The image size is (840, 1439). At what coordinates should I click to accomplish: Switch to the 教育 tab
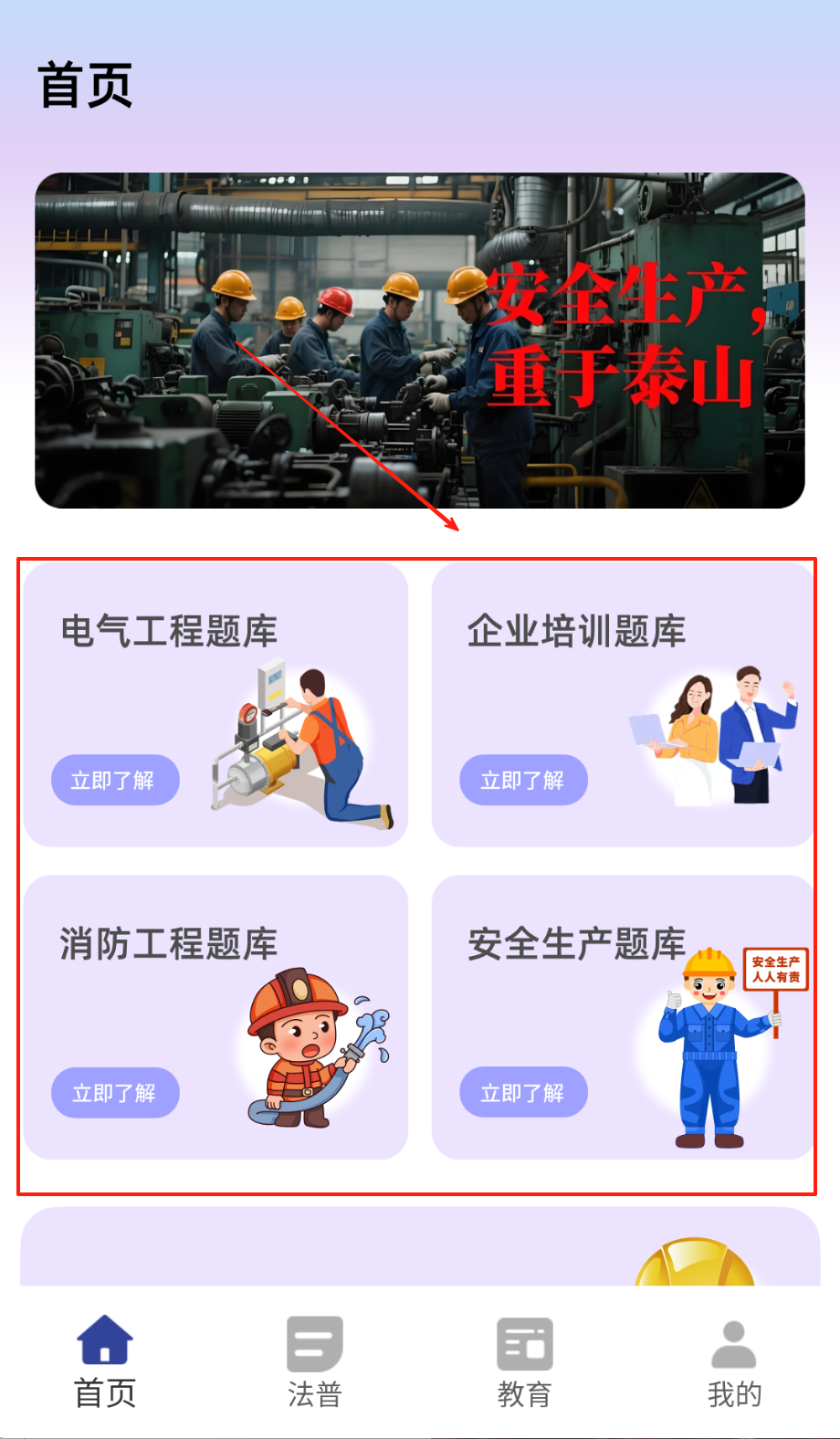(x=525, y=1360)
